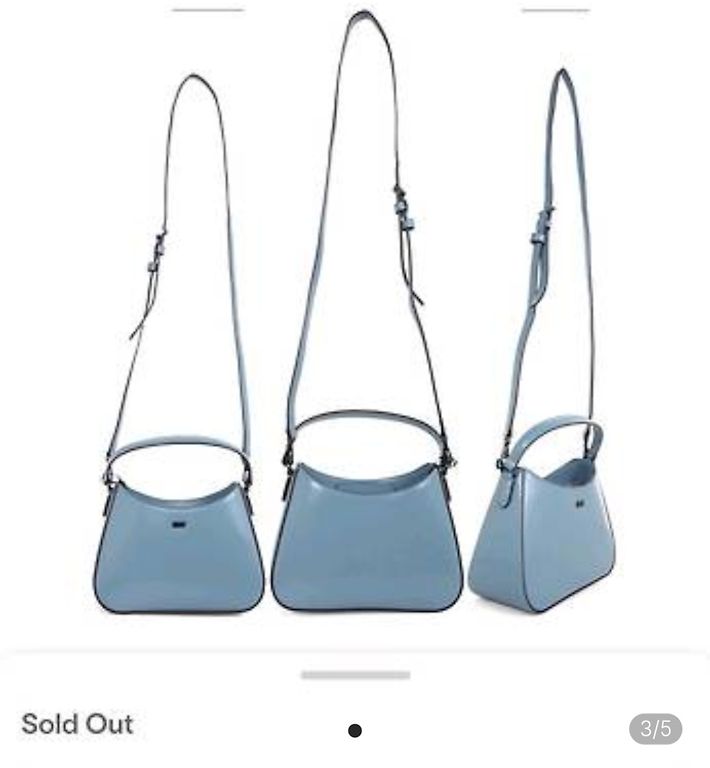The image size is (710, 768).
Task: Expand the product details sheet handle
Action: (x=355, y=676)
